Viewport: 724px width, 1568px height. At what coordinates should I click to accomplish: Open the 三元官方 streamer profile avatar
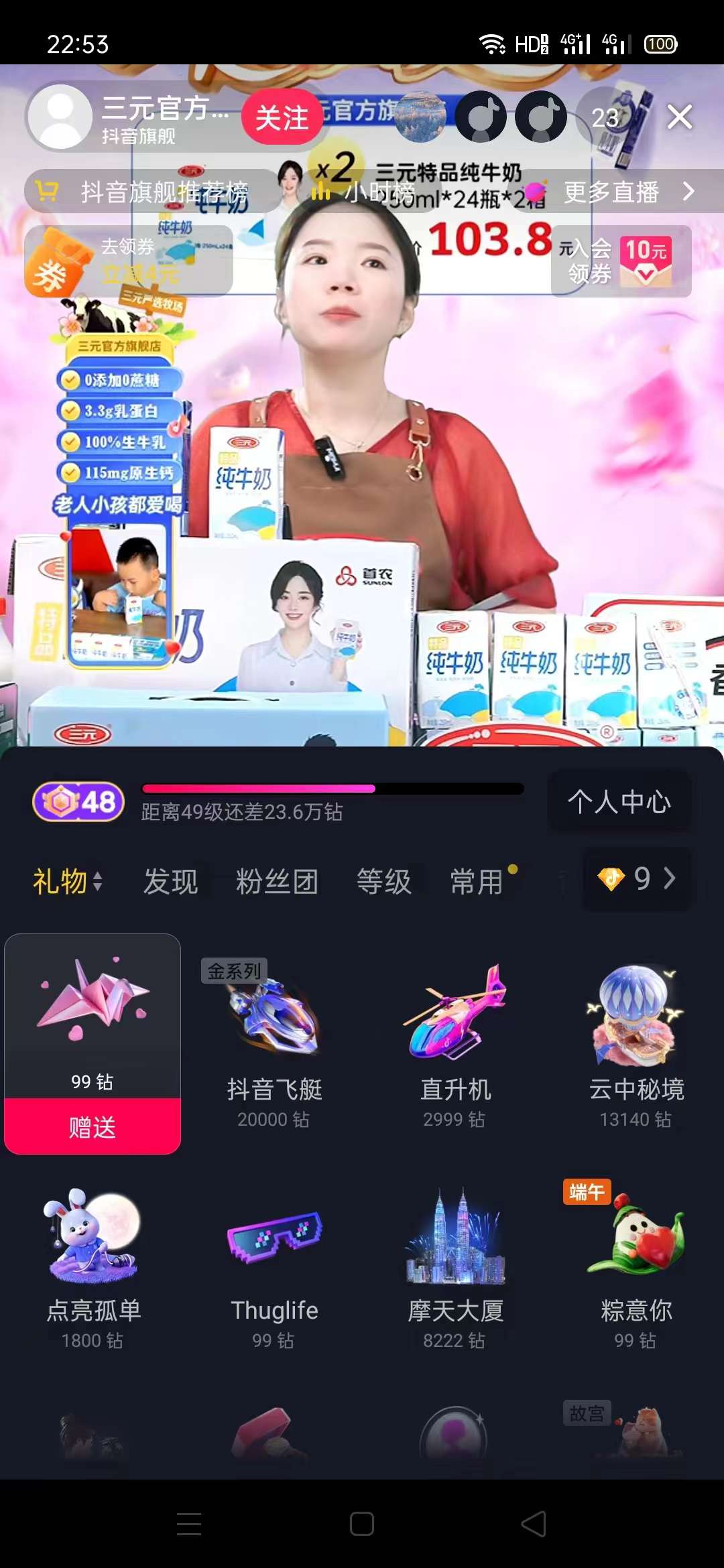pyautogui.click(x=61, y=117)
